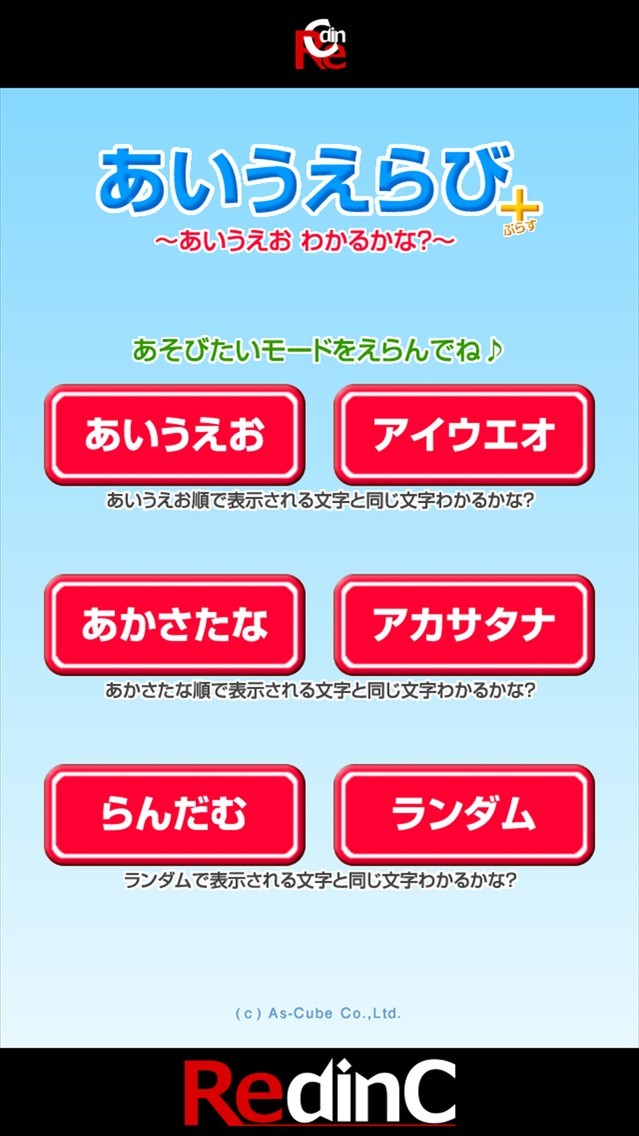This screenshot has height=1136, width=639.
Task: Select the あいうえお hiragana mode
Action: pyautogui.click(x=174, y=435)
